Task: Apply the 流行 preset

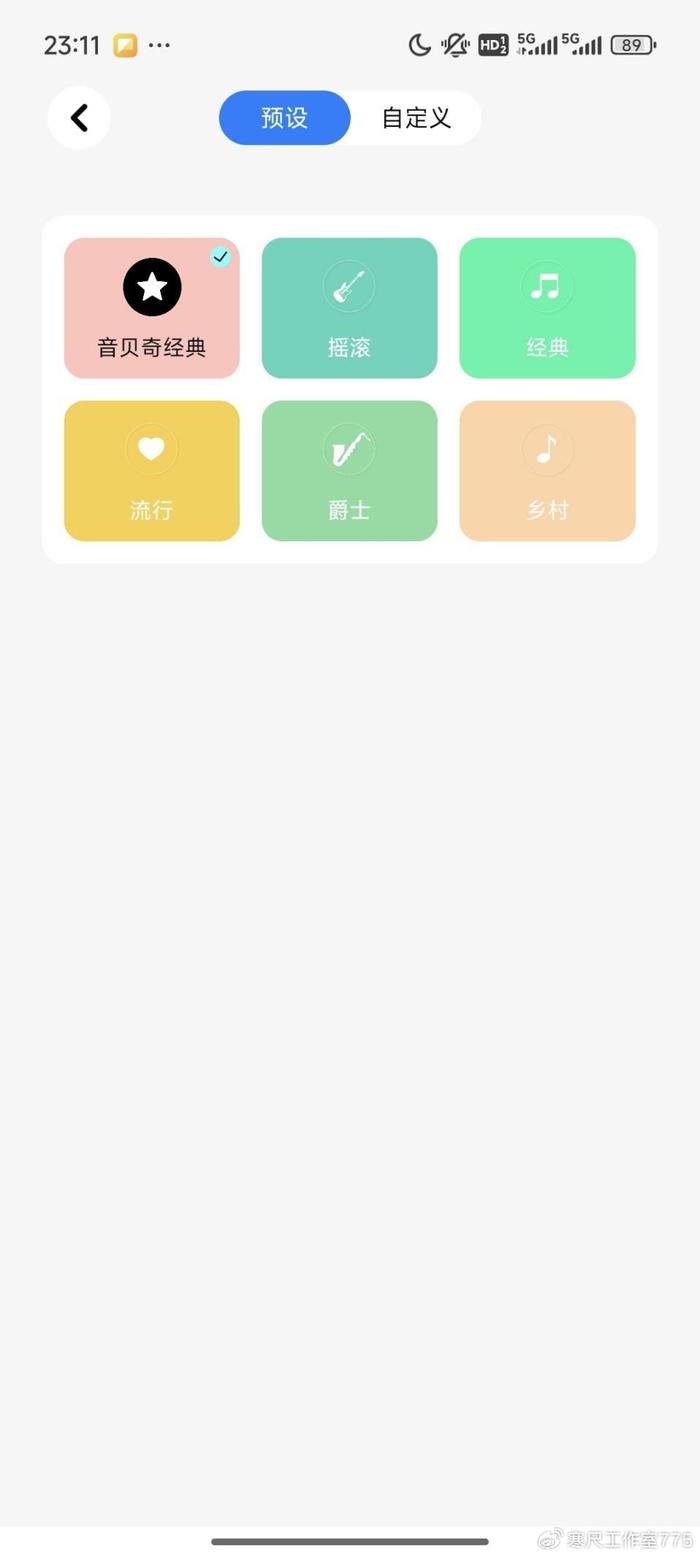Action: (x=152, y=471)
